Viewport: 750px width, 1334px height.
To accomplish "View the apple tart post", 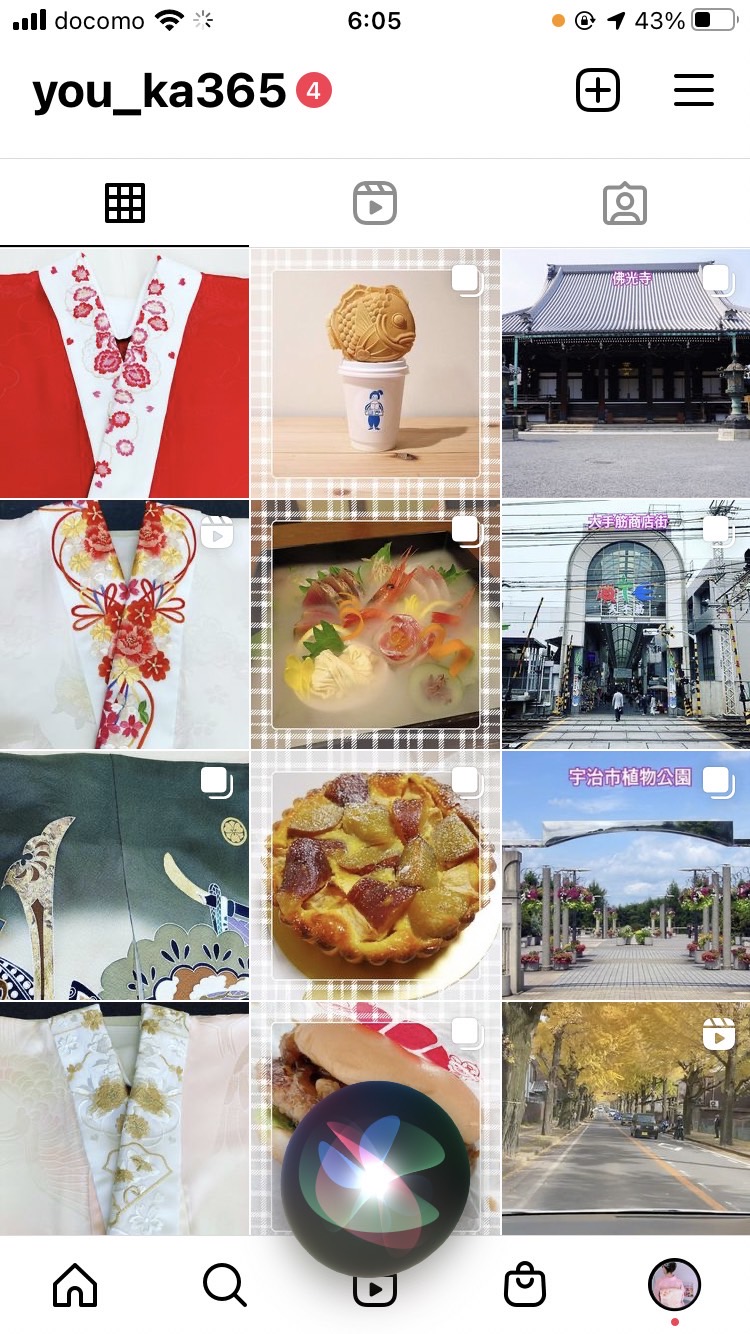I will (375, 875).
